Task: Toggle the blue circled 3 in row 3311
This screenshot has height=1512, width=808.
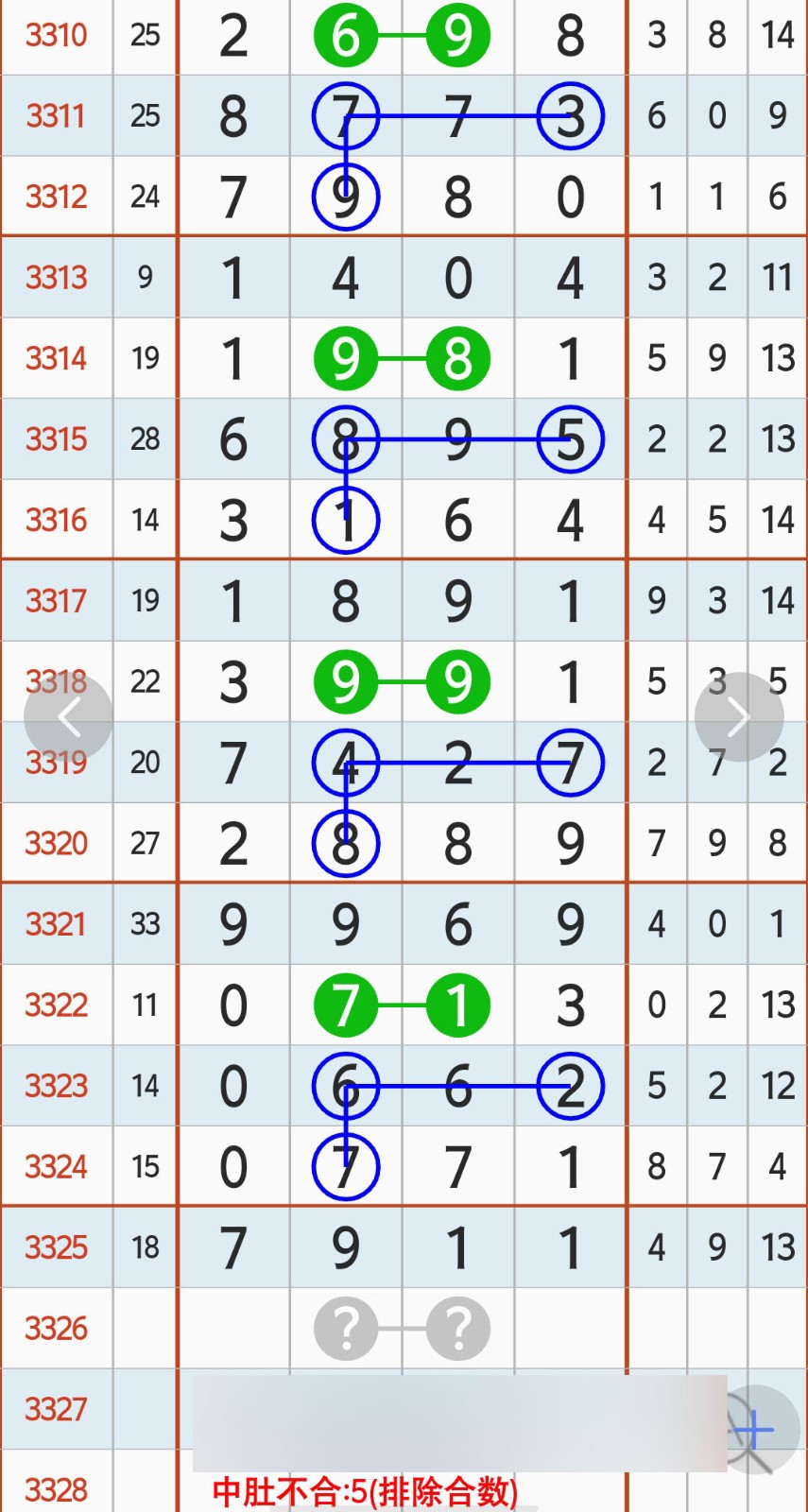Action: [570, 115]
